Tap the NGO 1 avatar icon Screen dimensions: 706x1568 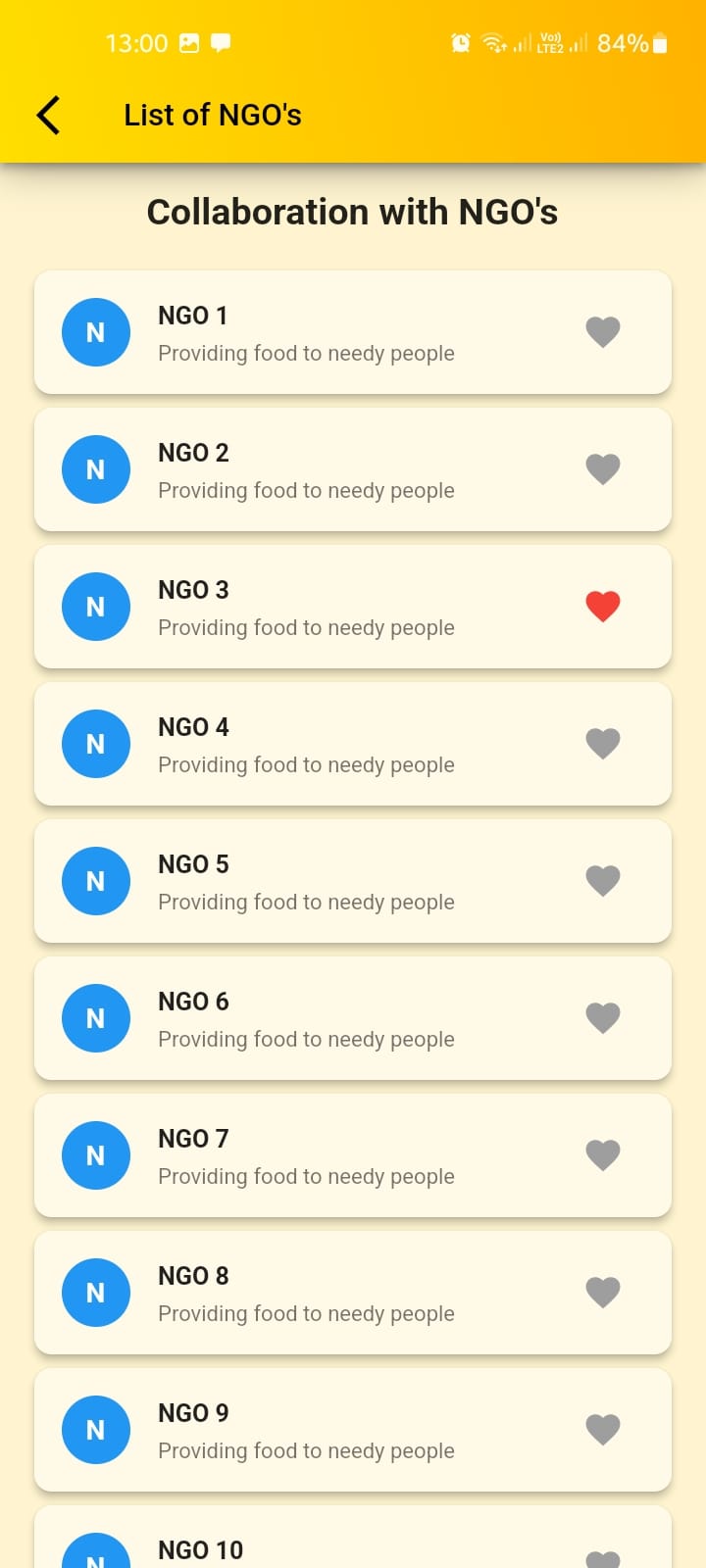(x=95, y=332)
